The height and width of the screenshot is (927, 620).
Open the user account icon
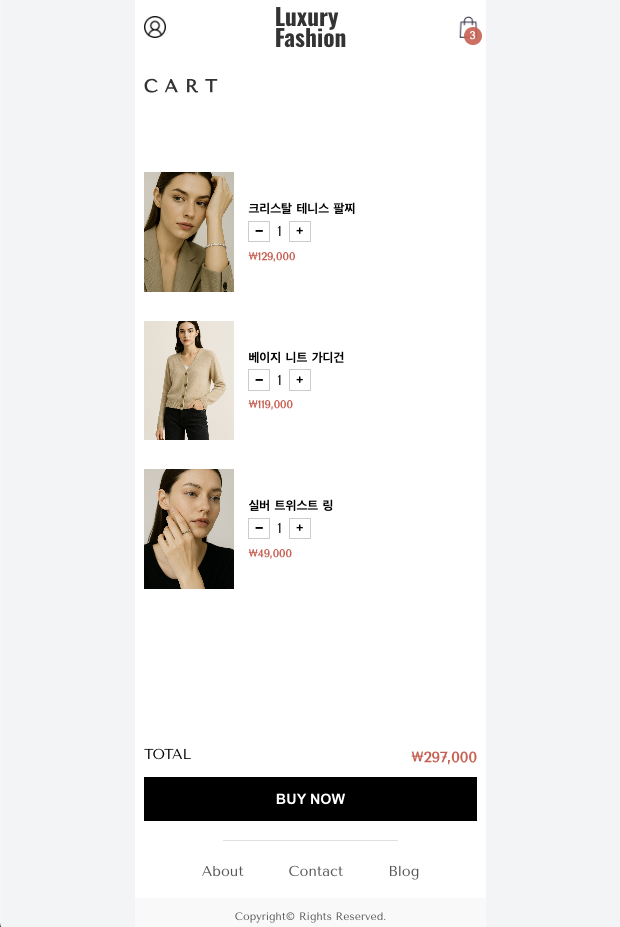(x=155, y=27)
